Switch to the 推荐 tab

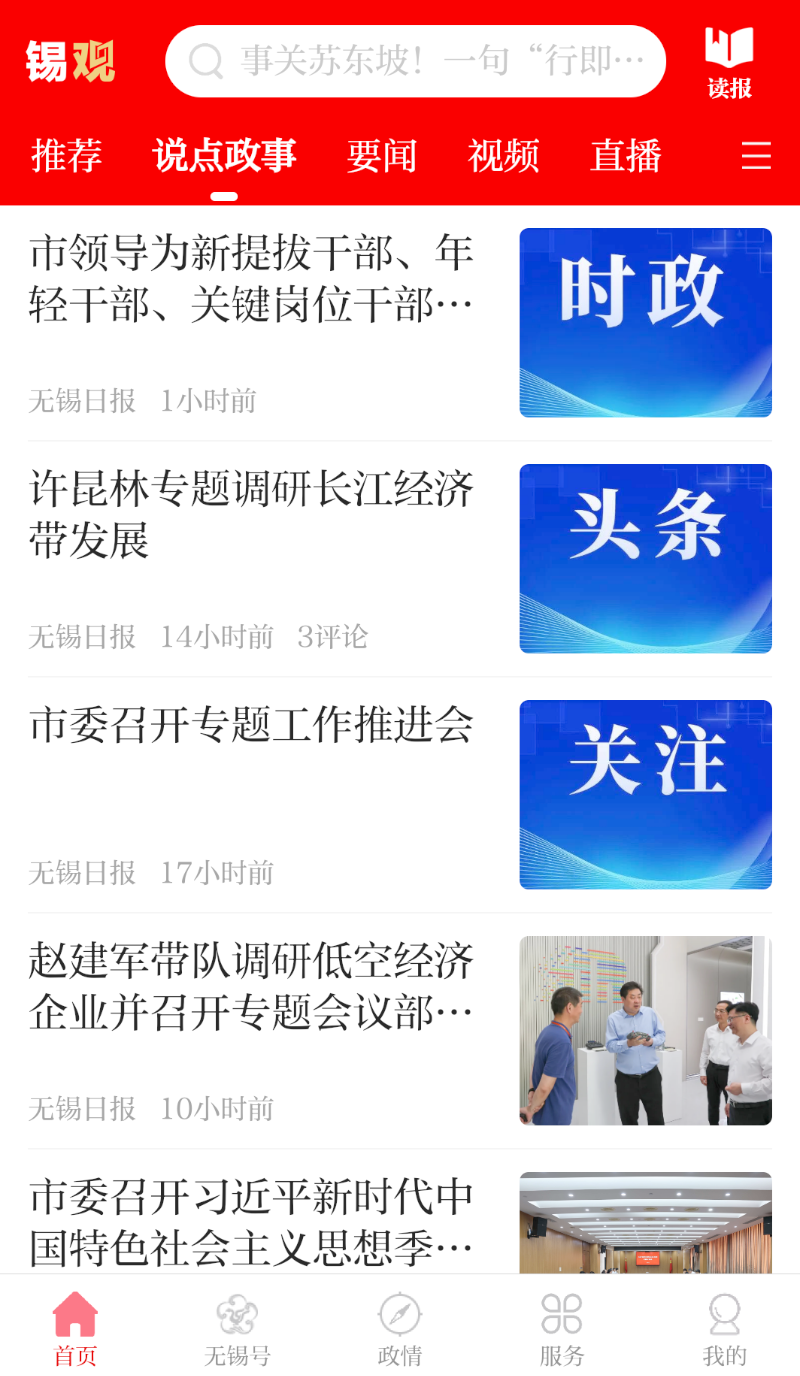tap(67, 156)
